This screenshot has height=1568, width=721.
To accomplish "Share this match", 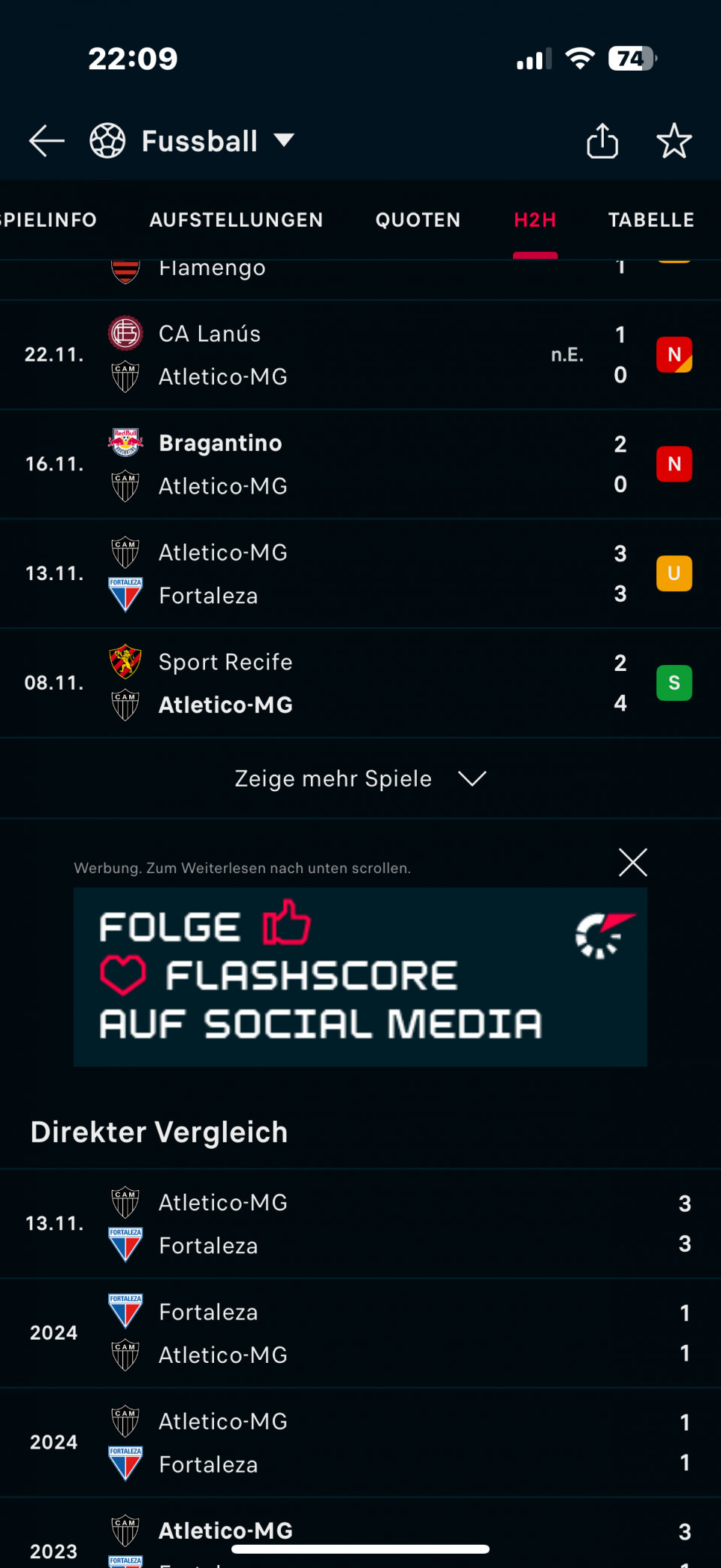I will [x=602, y=140].
